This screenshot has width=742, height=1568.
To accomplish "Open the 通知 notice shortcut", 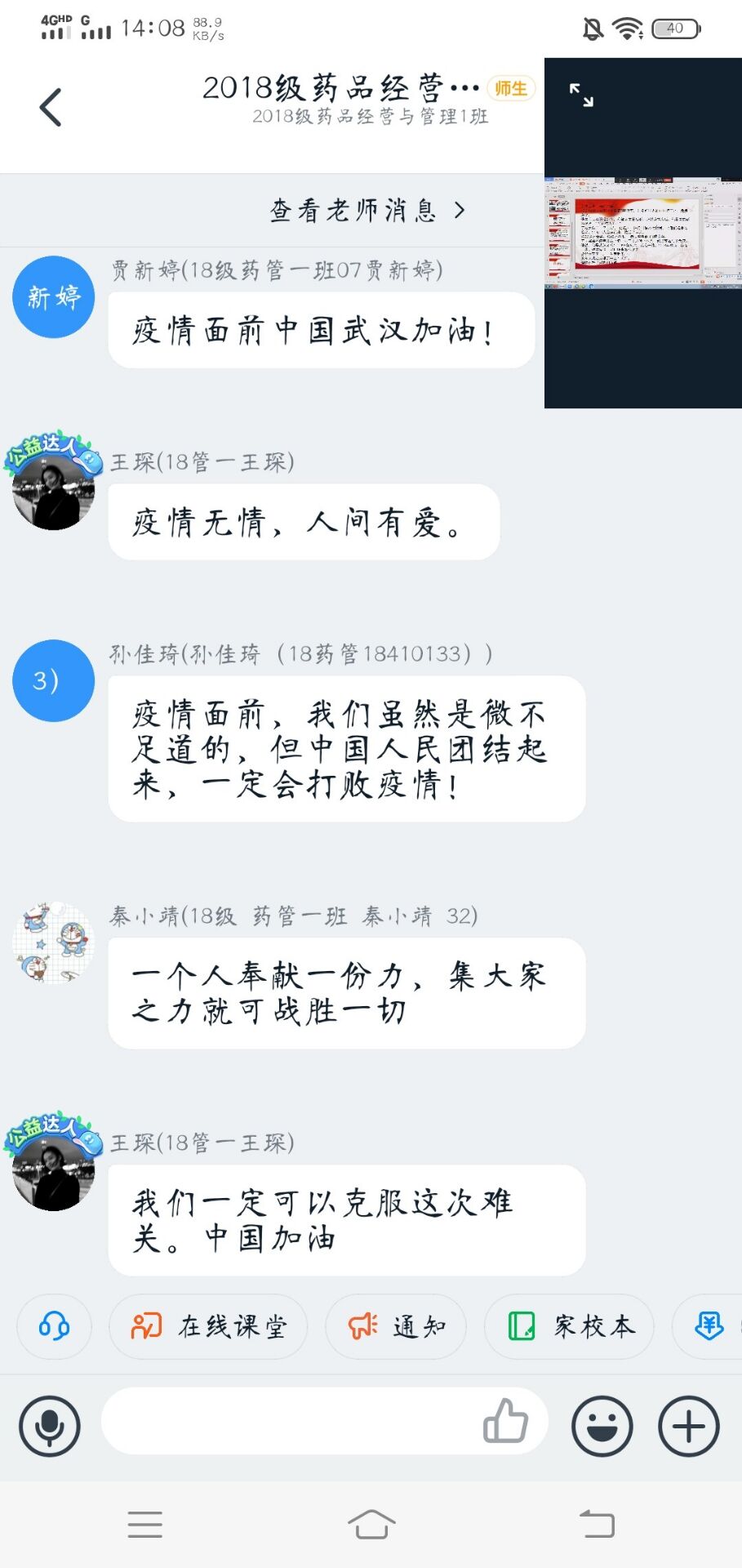I will (x=397, y=1326).
